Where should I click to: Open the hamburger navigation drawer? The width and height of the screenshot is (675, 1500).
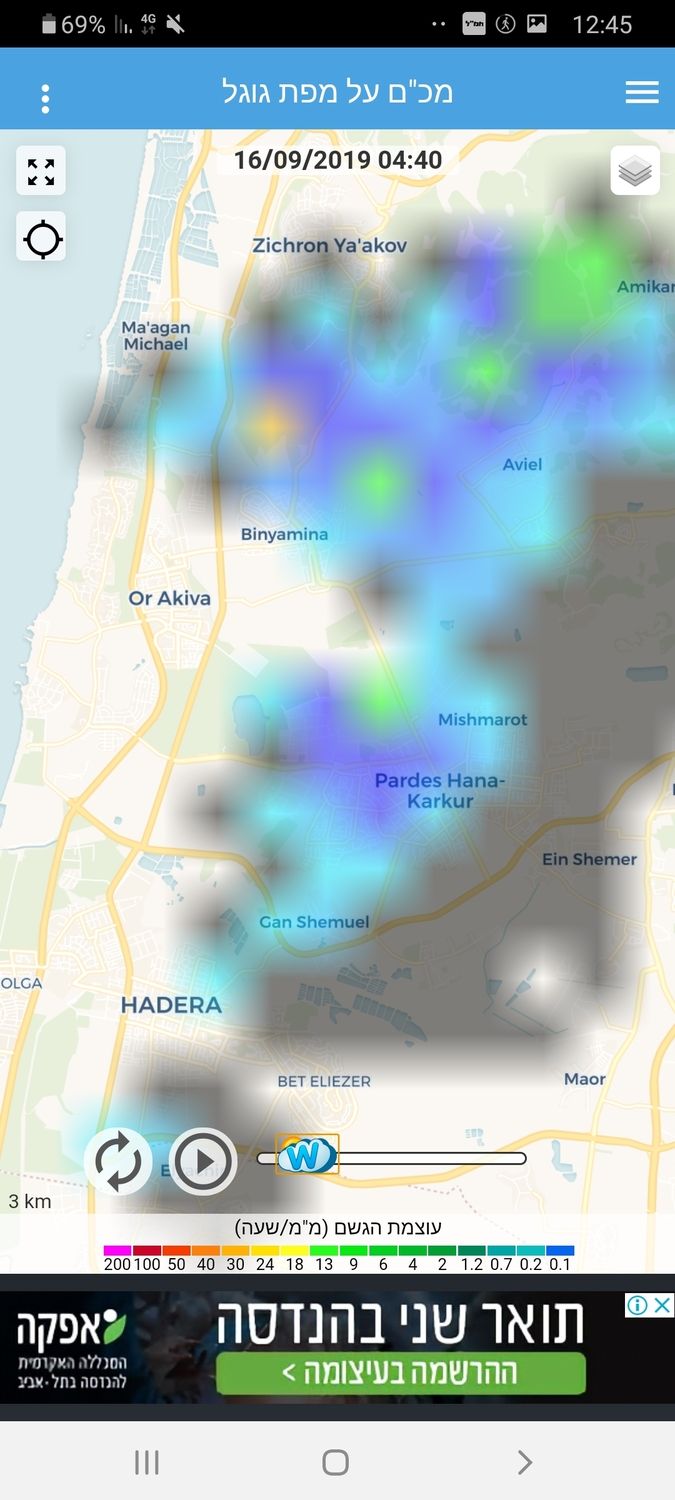pos(641,92)
